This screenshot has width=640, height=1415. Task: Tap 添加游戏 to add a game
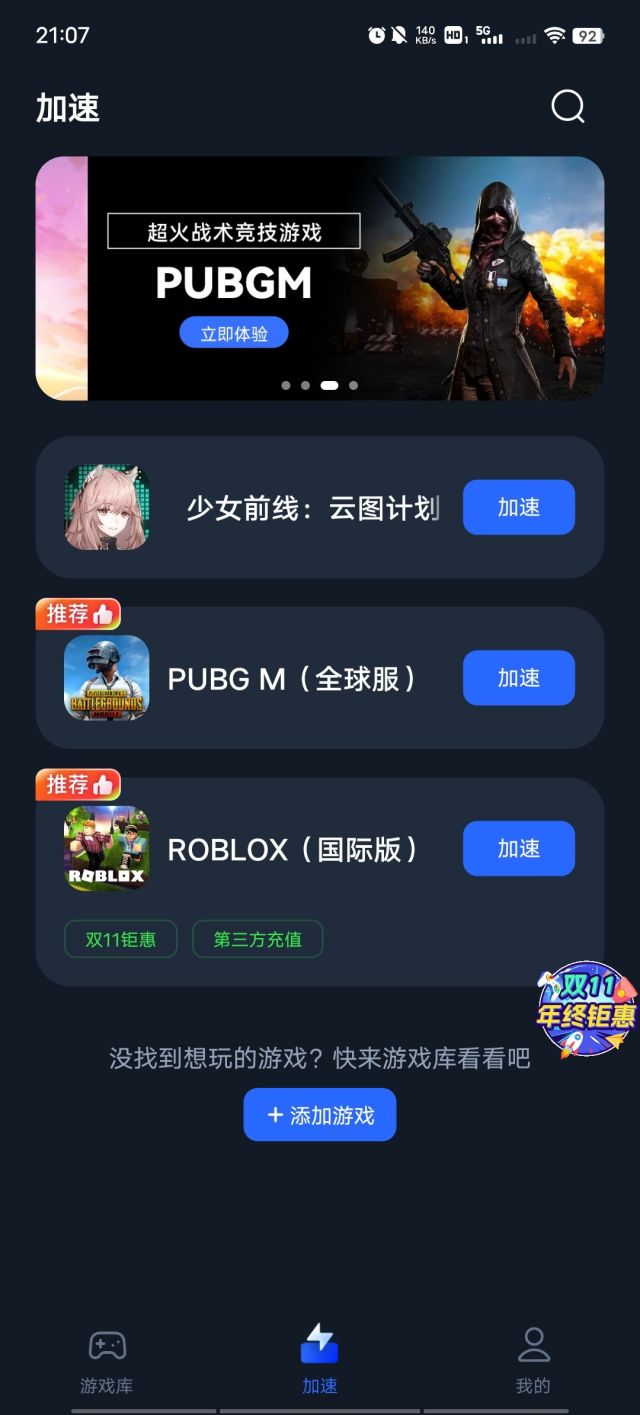[x=320, y=1114]
